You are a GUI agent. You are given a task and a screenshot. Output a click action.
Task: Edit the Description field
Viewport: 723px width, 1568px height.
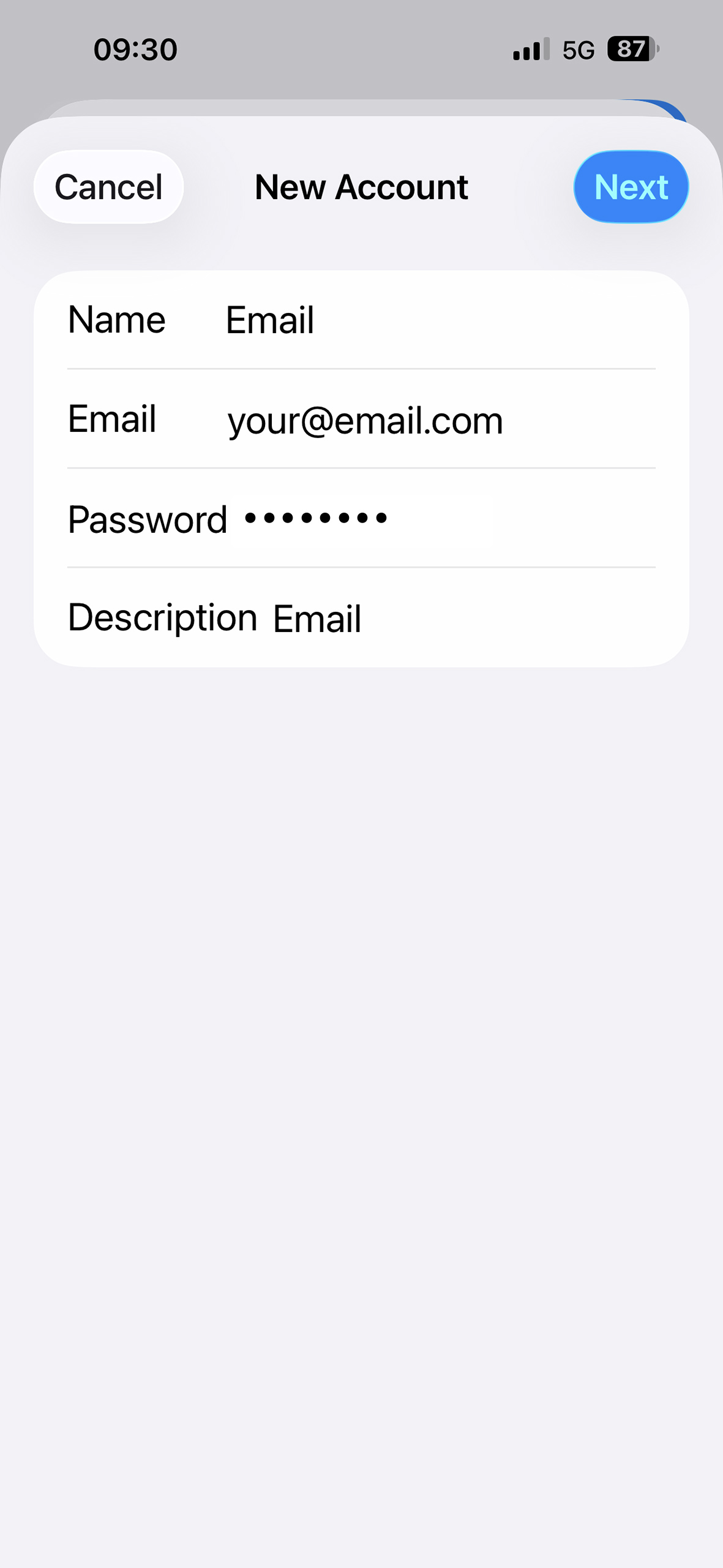click(x=465, y=618)
